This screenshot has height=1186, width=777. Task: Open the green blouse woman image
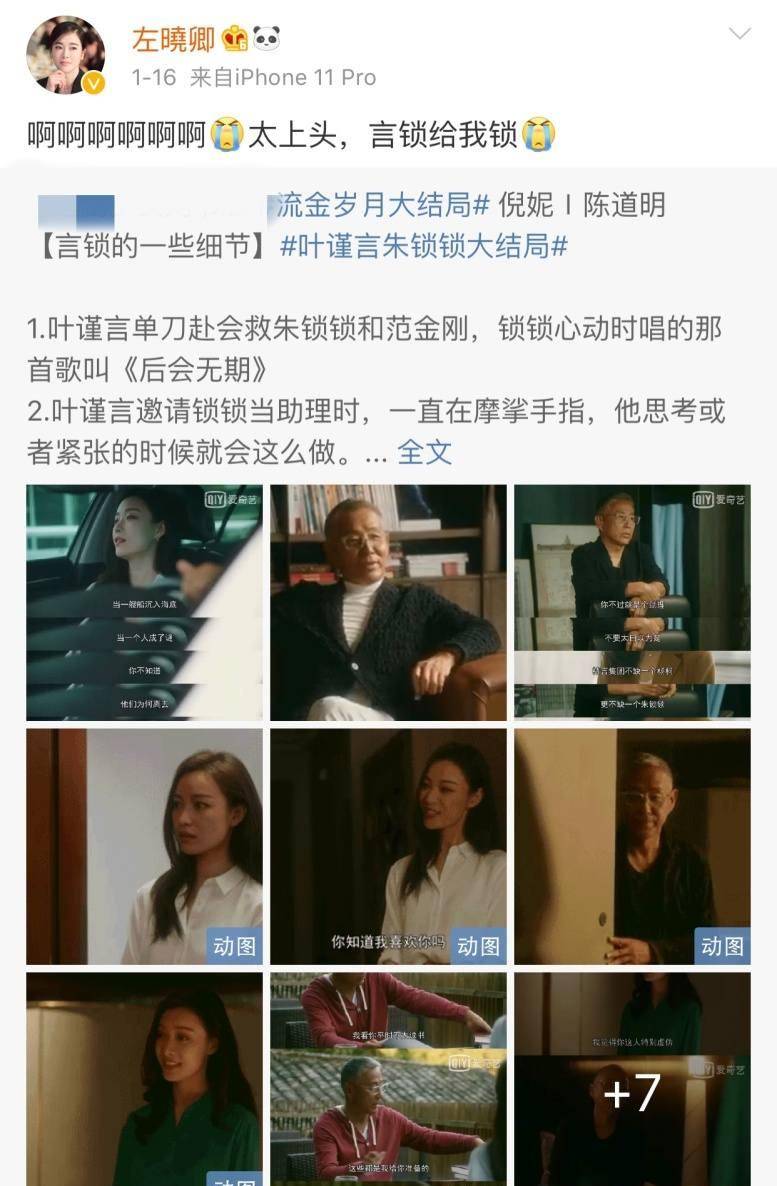click(144, 1080)
